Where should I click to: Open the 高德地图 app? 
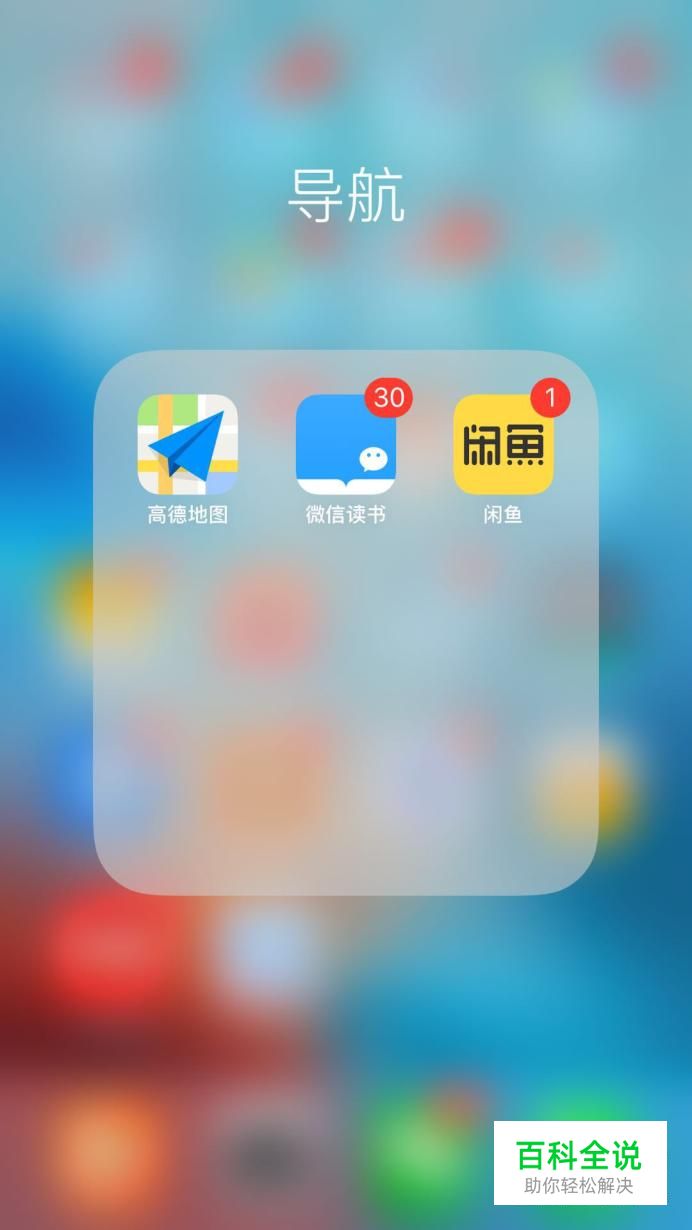coord(188,444)
